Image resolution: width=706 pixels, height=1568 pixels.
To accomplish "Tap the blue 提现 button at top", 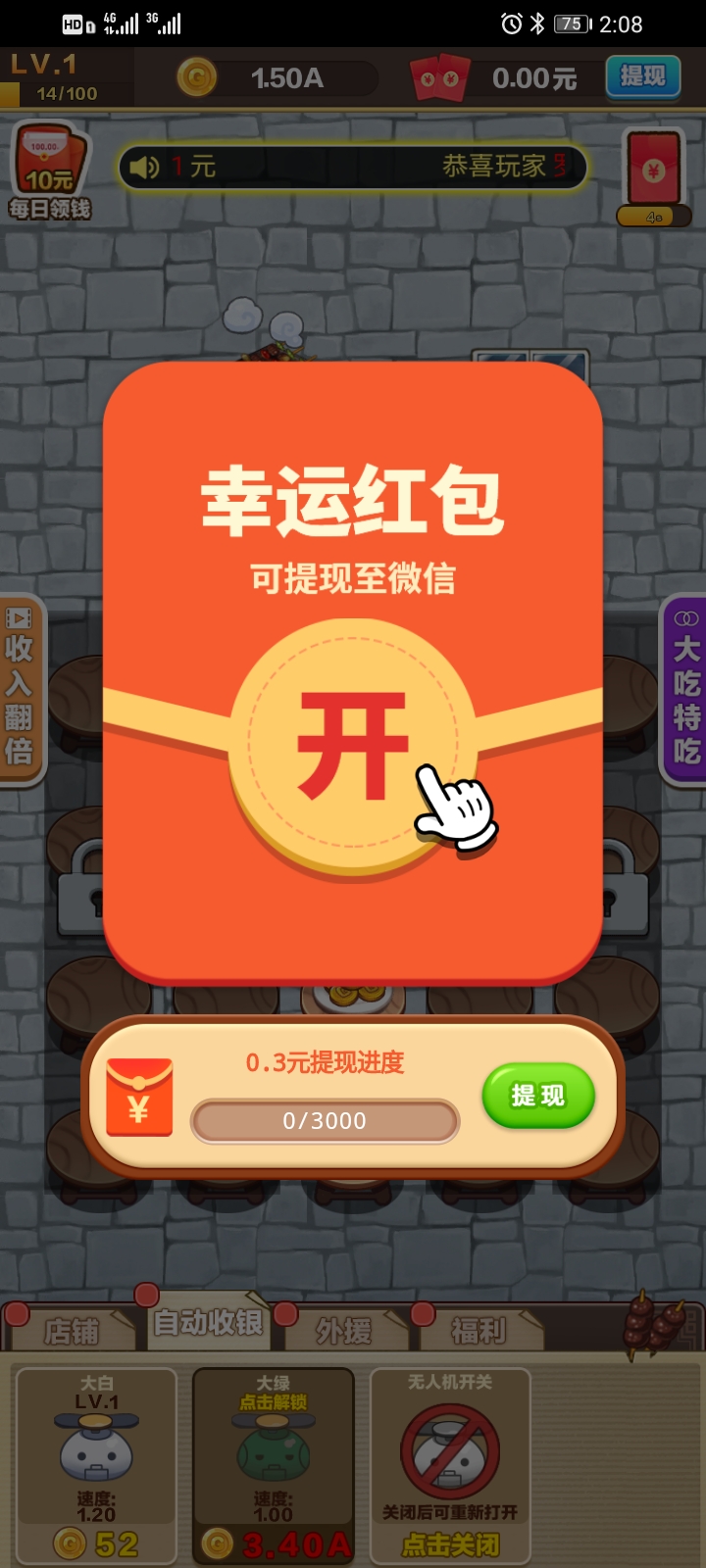I will click(643, 76).
